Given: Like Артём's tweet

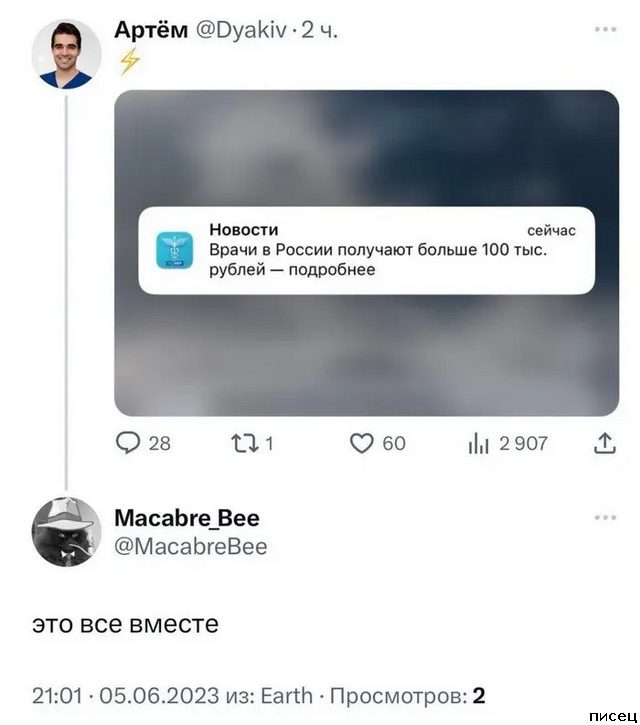Looking at the screenshot, I should click(x=362, y=443).
